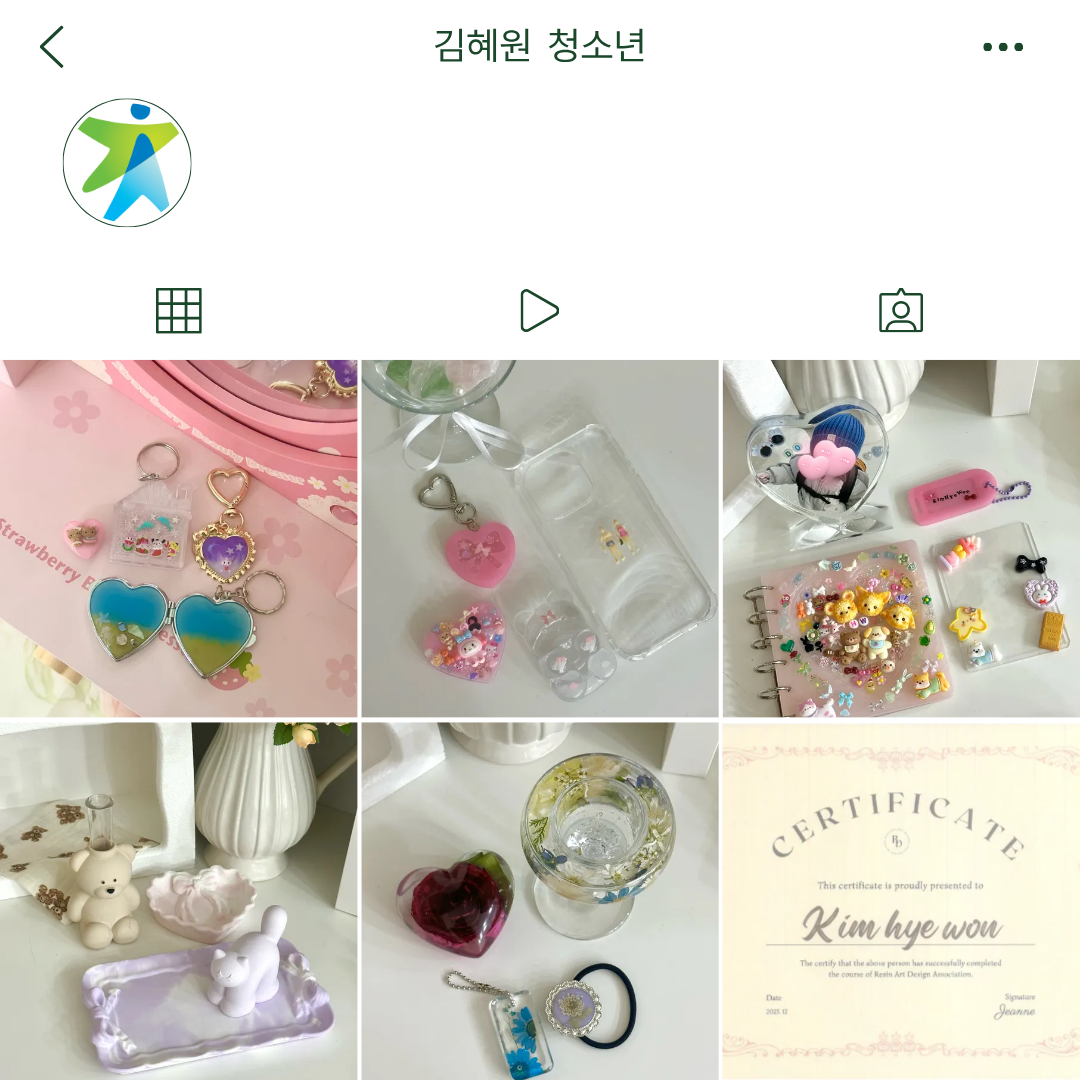
Task: Open the post with the clear phone case
Action: coord(540,539)
